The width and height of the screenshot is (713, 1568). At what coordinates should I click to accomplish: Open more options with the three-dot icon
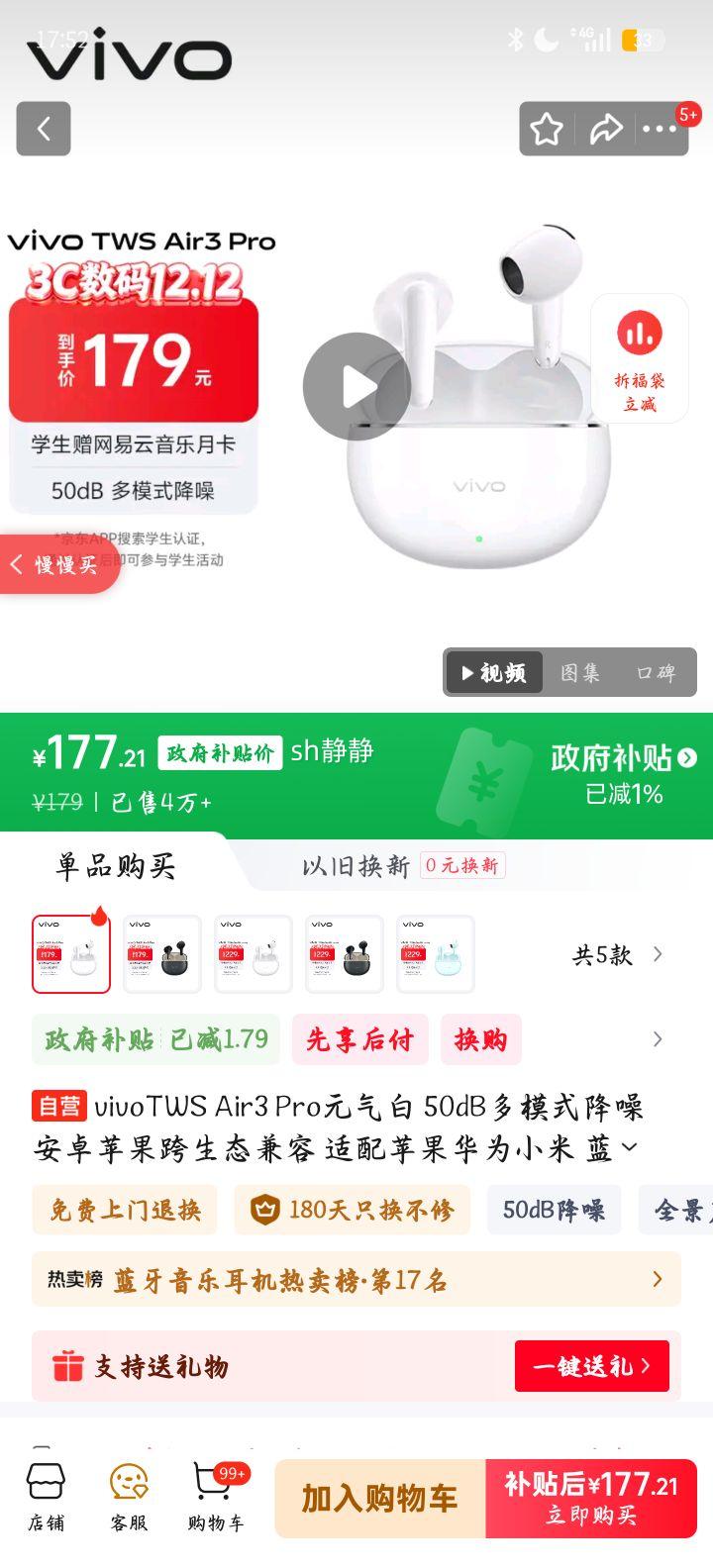tap(659, 129)
